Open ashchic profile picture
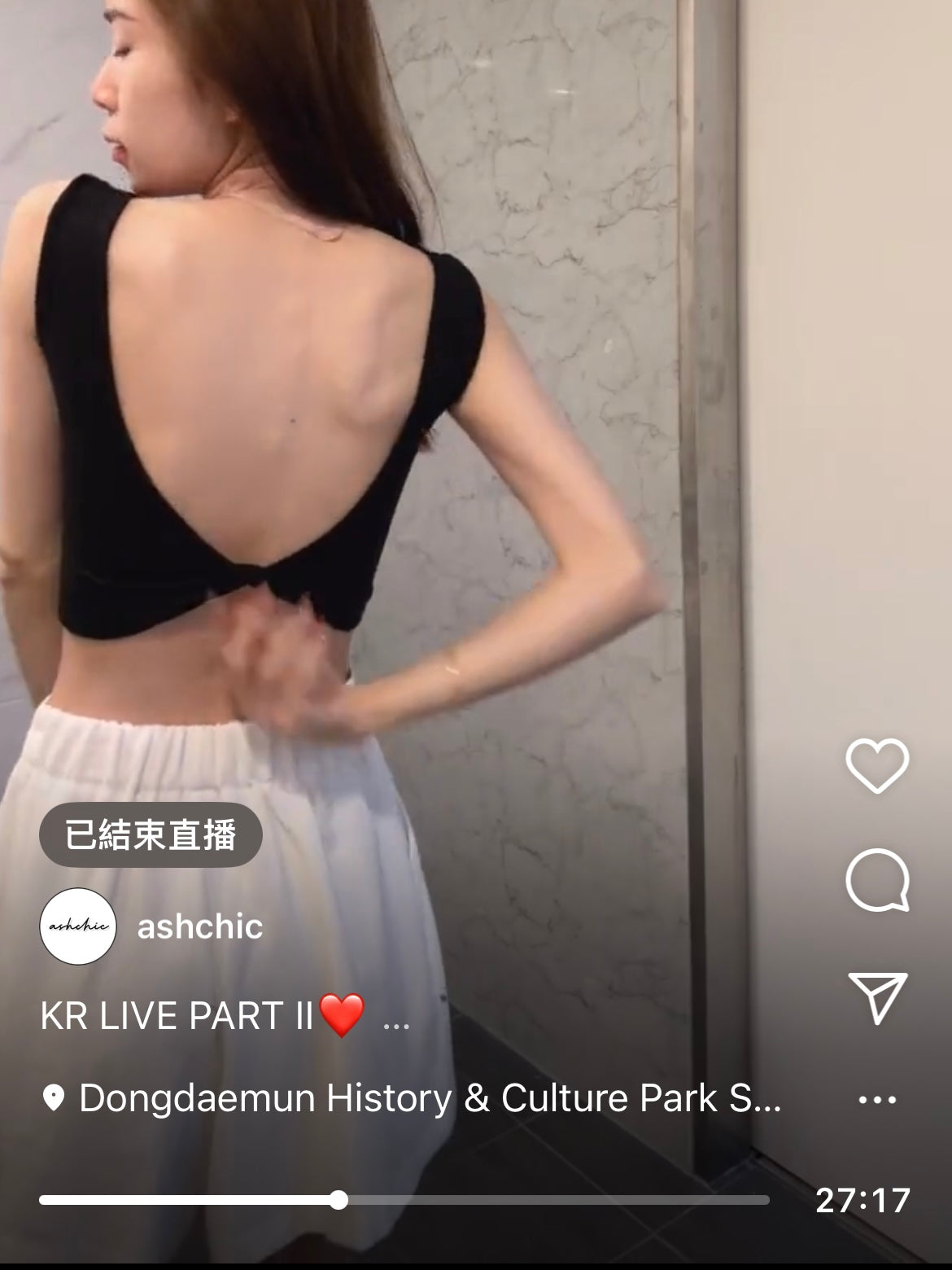The width and height of the screenshot is (952, 1270). [78, 926]
